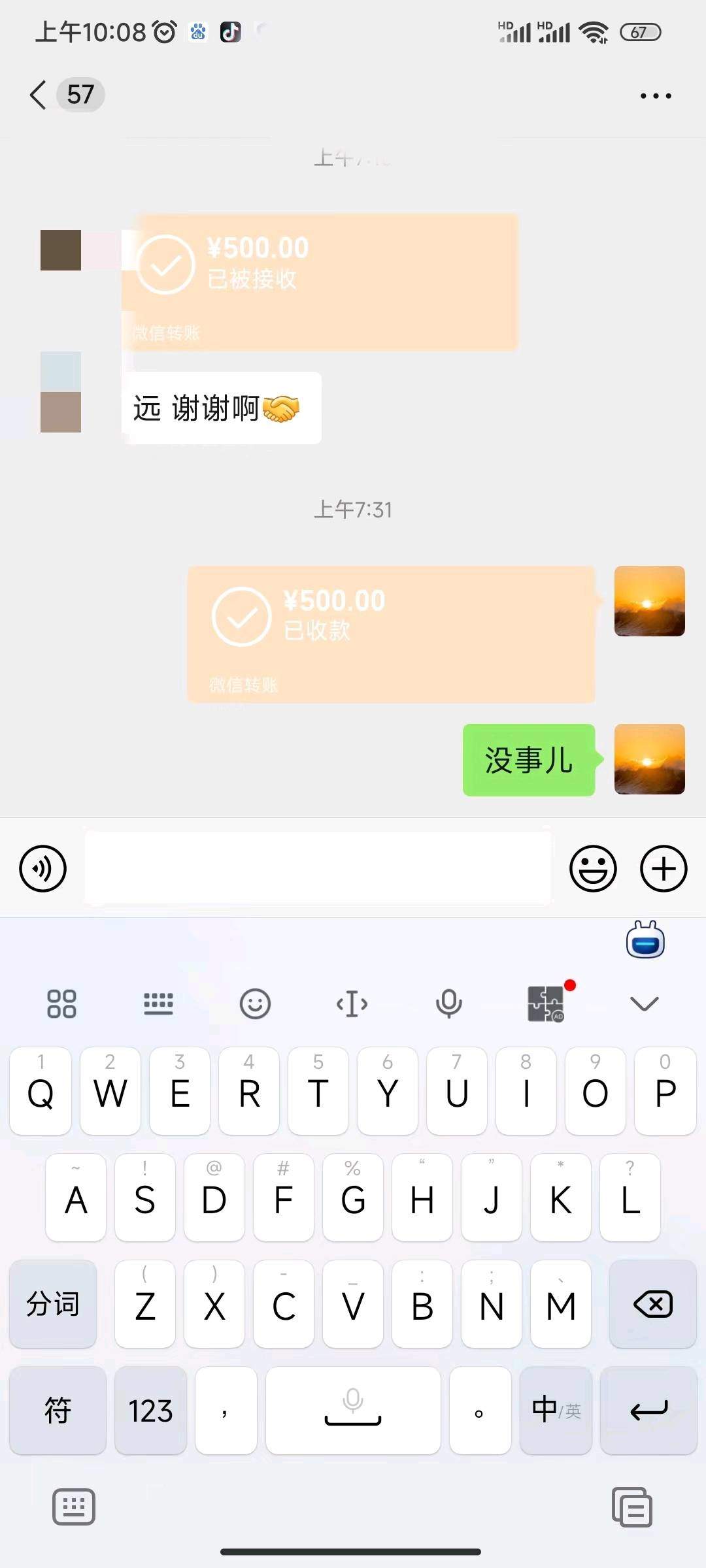Screen dimensions: 706x1568
Task: Collapse the keyboard using the down chevron
Action: point(645,1004)
